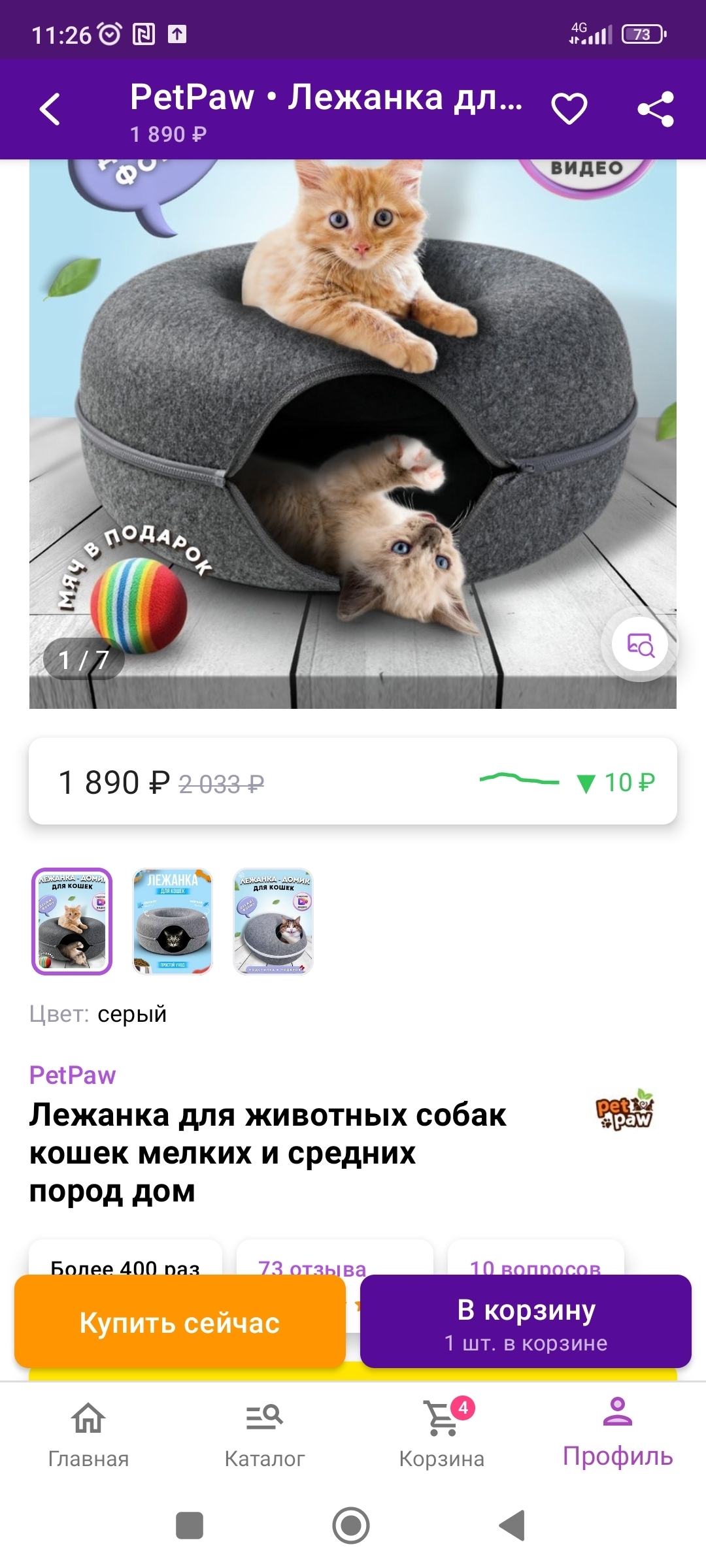706x1568 pixels.
Task: Open the 73 отзыва reviews chip
Action: click(x=312, y=1266)
